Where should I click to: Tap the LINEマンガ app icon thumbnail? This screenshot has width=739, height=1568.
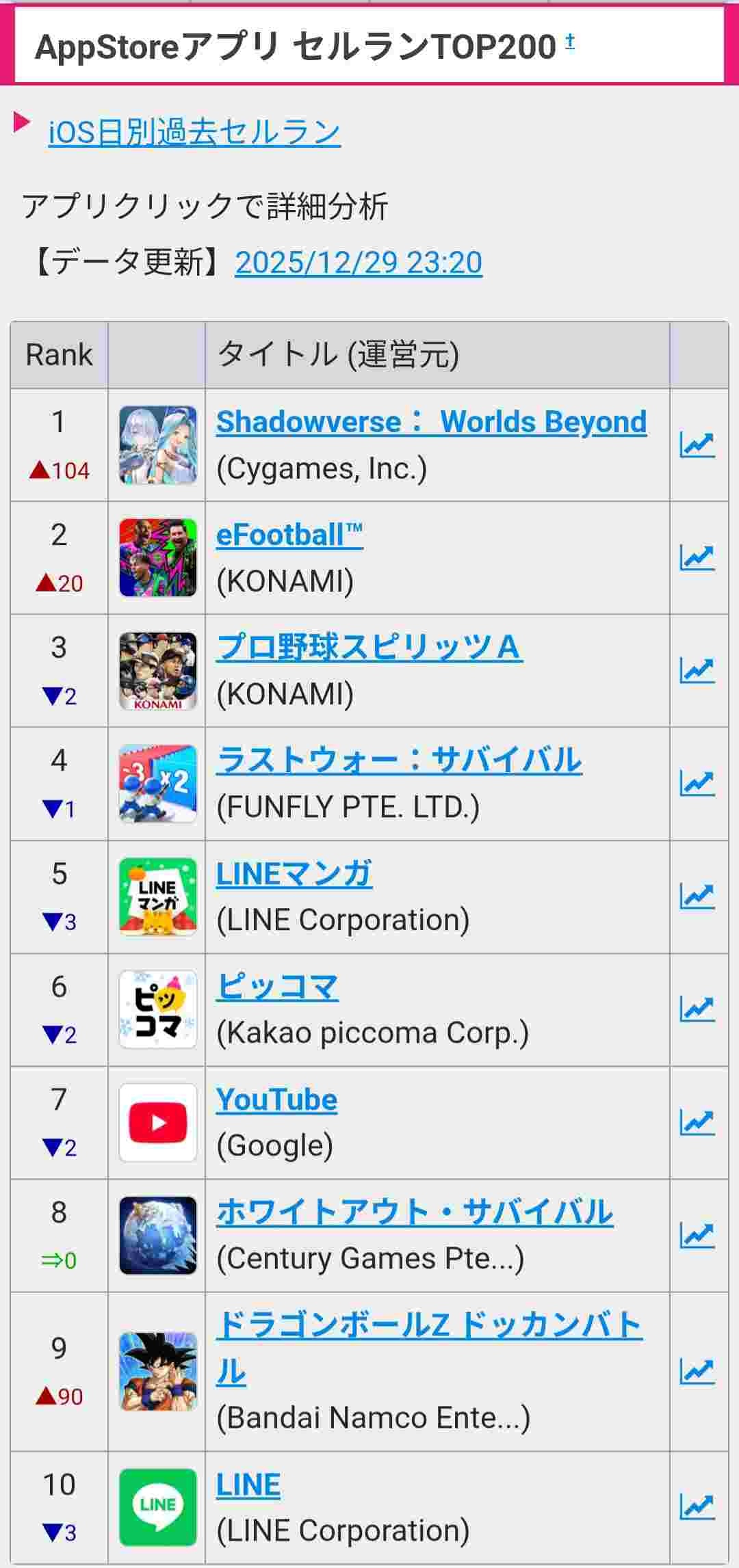157,896
